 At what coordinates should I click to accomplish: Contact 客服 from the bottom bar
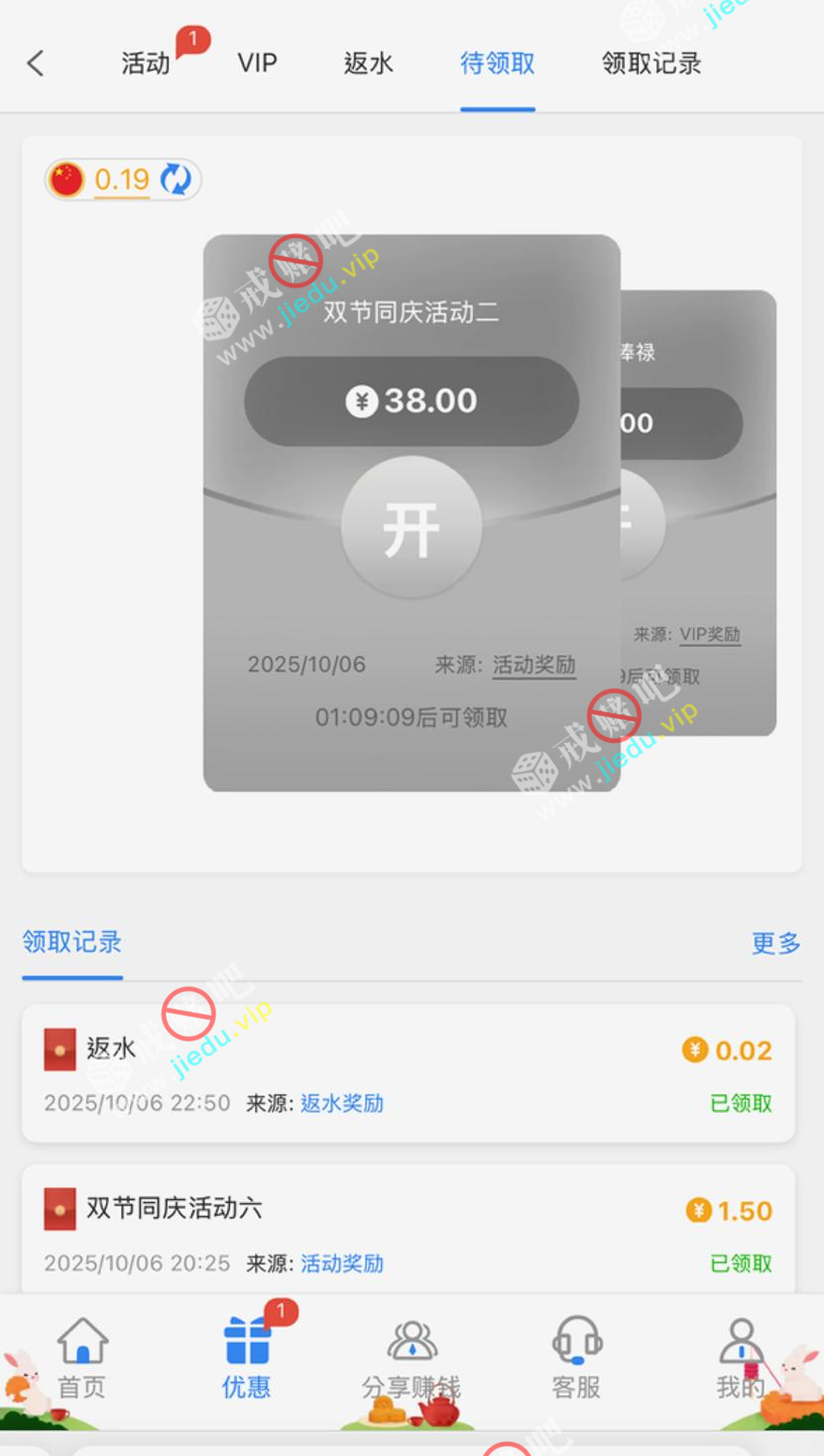click(576, 1357)
